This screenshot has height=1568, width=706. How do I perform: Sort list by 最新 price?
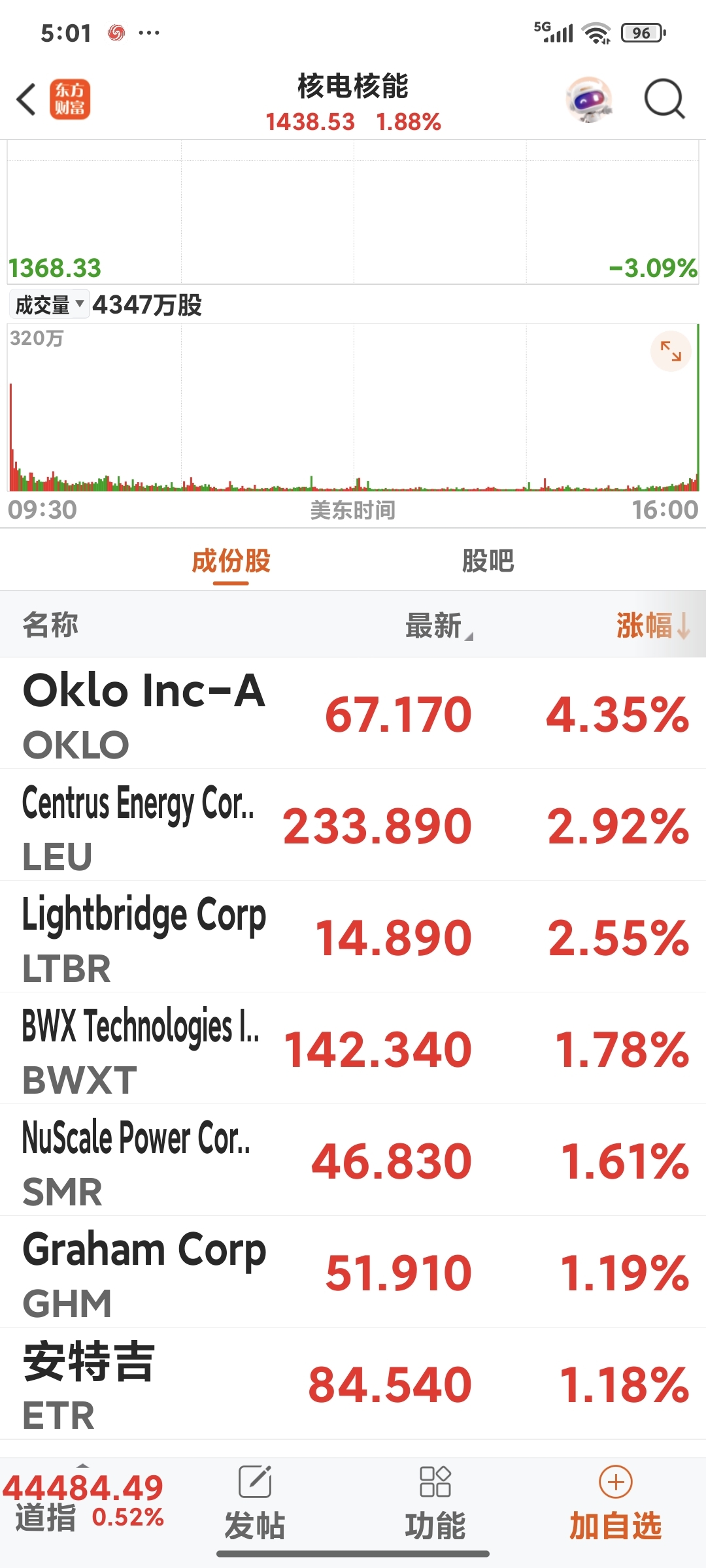pos(438,625)
